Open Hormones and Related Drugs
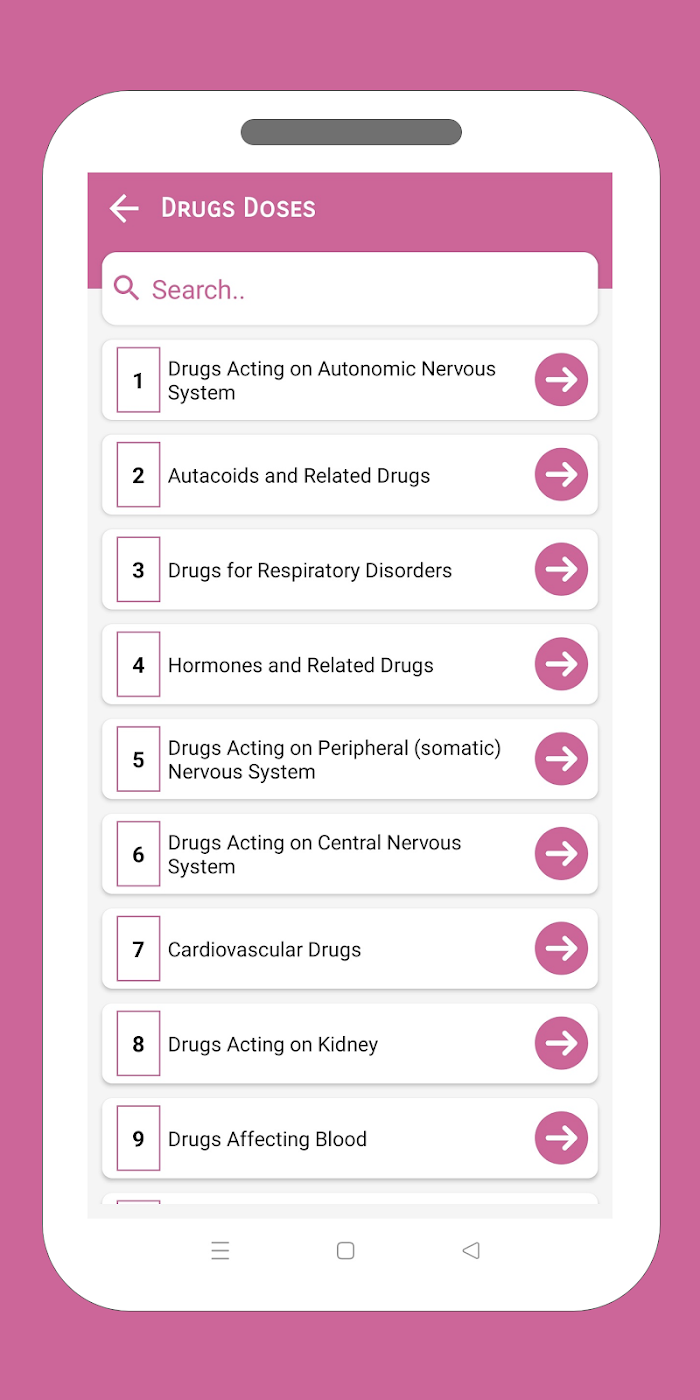 pyautogui.click(x=350, y=664)
